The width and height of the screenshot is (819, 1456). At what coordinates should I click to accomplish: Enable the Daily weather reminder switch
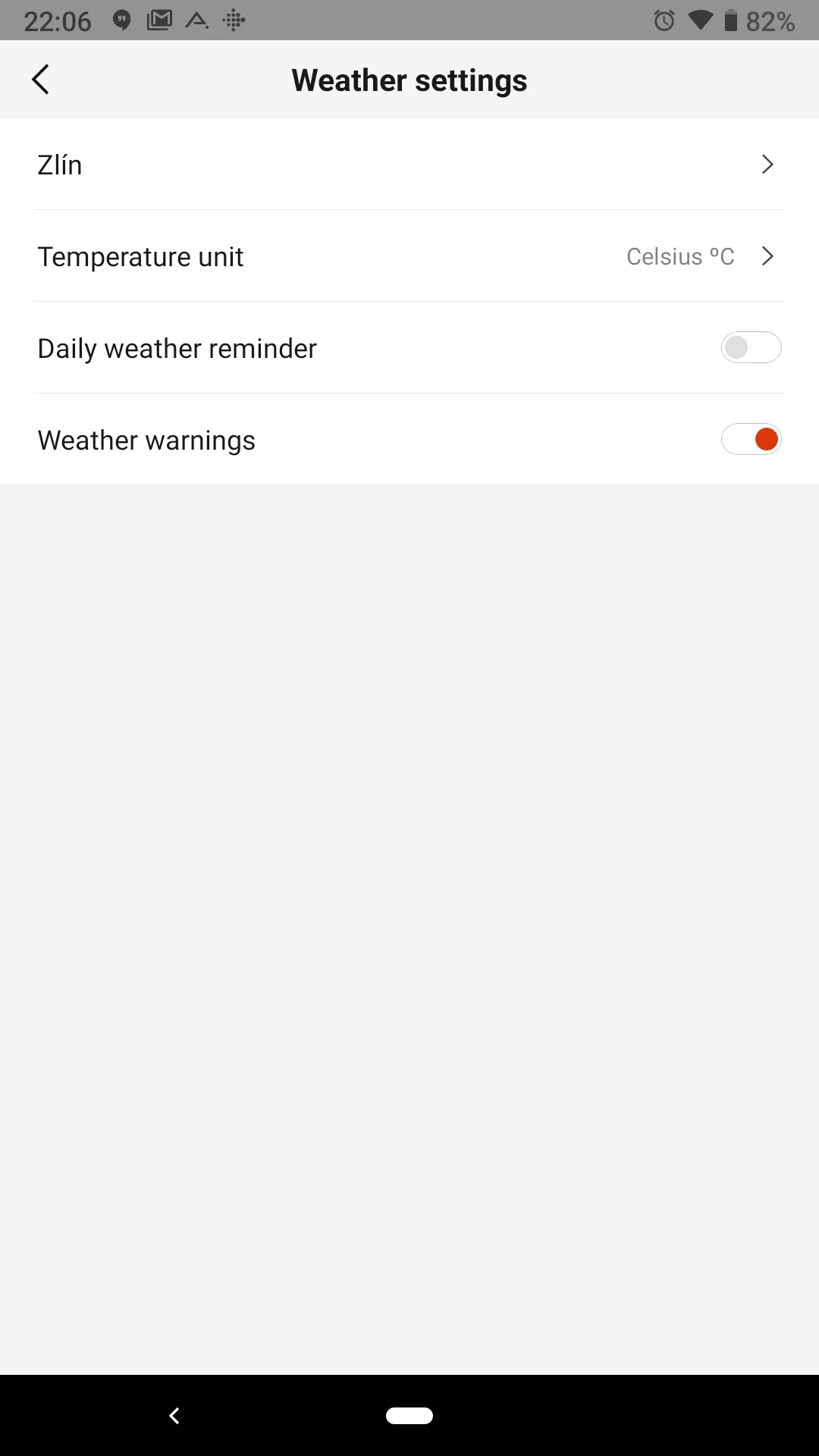pos(751,348)
